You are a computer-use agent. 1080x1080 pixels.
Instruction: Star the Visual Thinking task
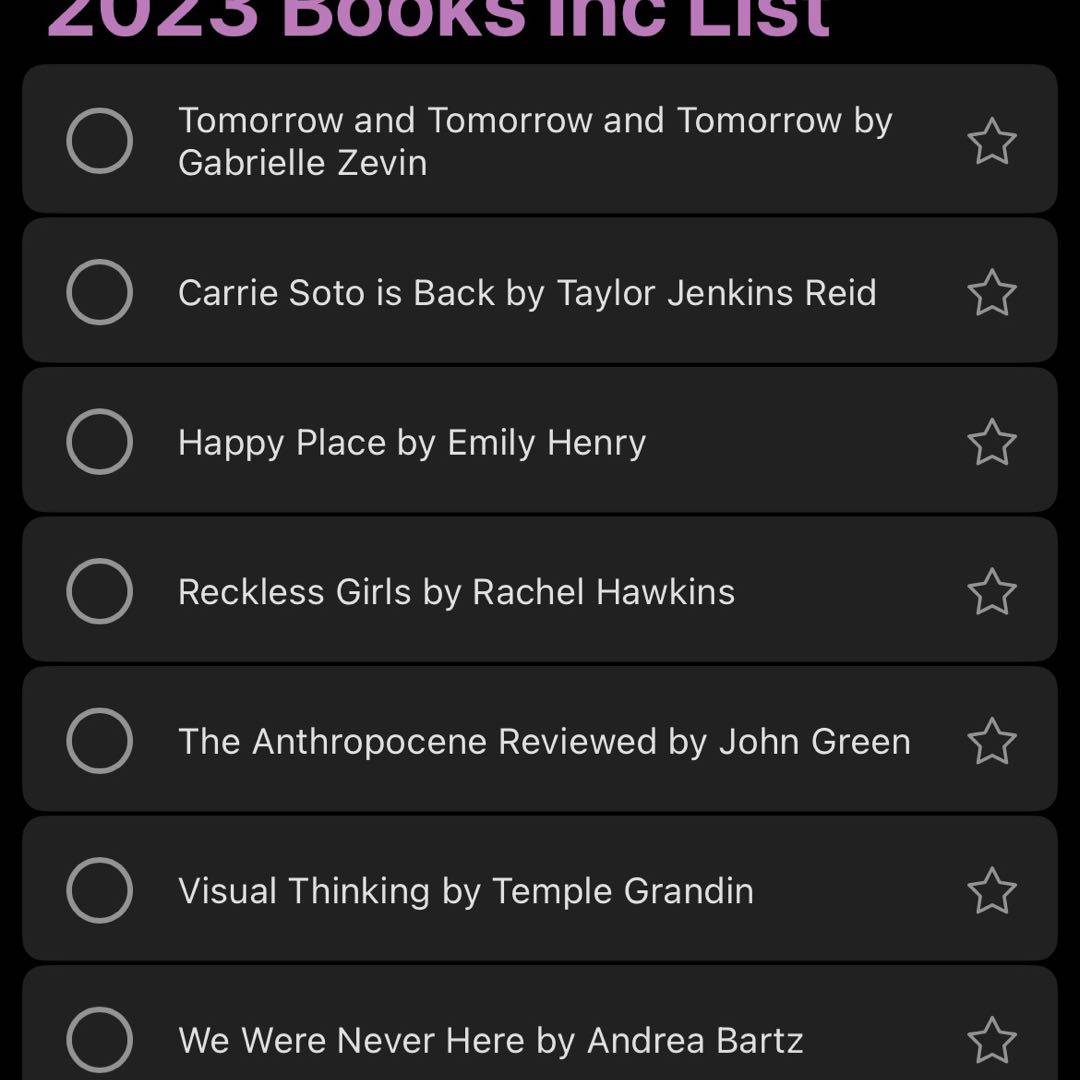point(991,890)
